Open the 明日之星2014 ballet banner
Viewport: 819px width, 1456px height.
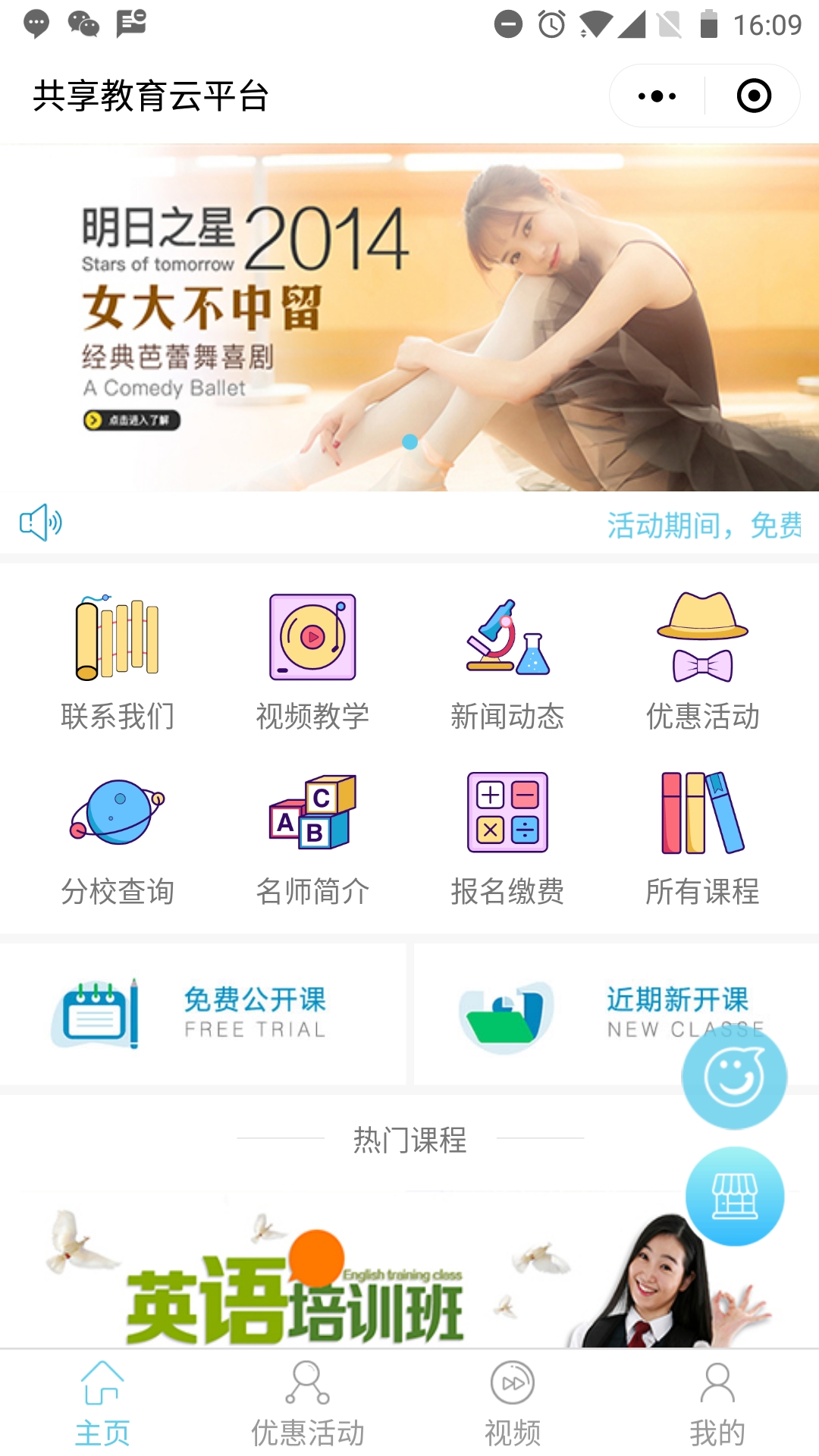pyautogui.click(x=409, y=317)
